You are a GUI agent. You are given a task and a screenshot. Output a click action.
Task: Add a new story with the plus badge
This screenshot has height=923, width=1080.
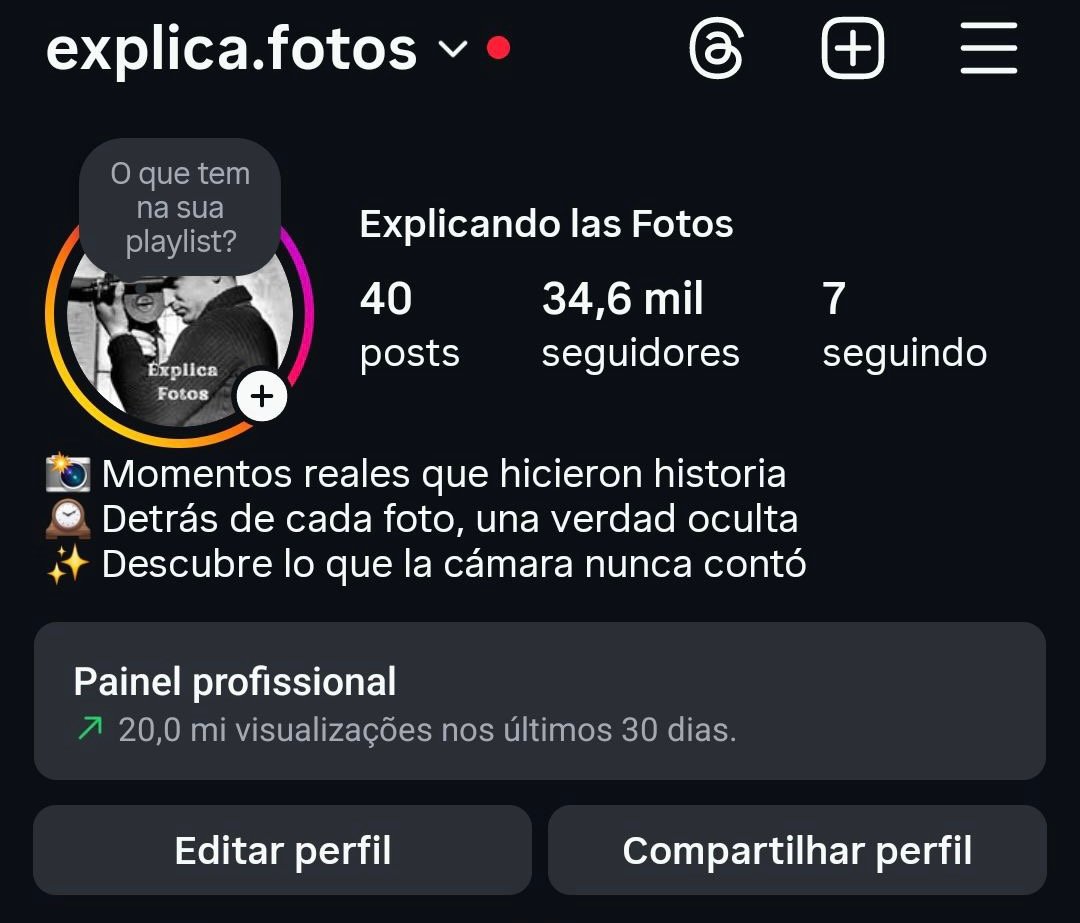[x=262, y=397]
